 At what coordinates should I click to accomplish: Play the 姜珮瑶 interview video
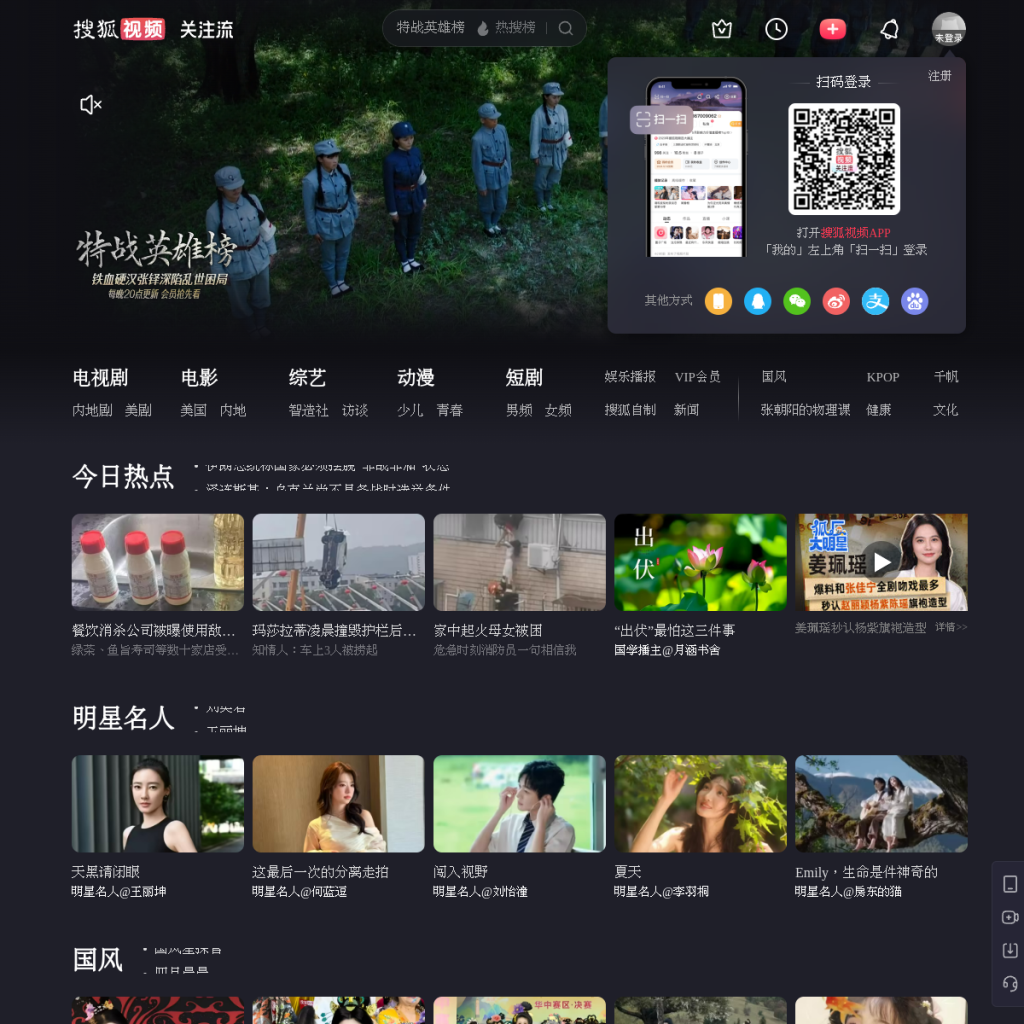(882, 562)
